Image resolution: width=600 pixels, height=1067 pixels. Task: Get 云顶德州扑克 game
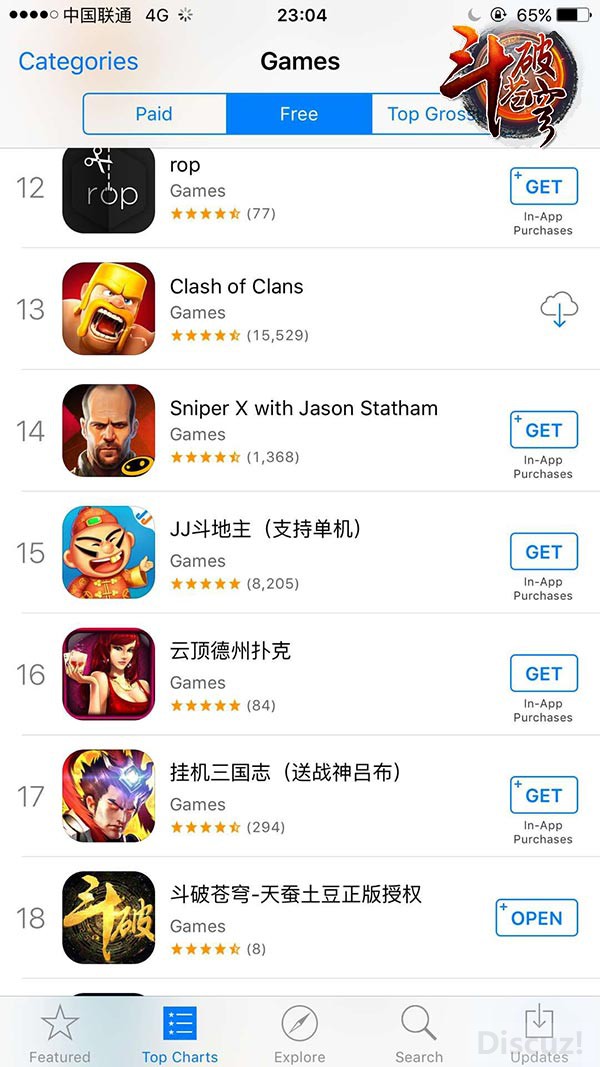click(x=543, y=674)
